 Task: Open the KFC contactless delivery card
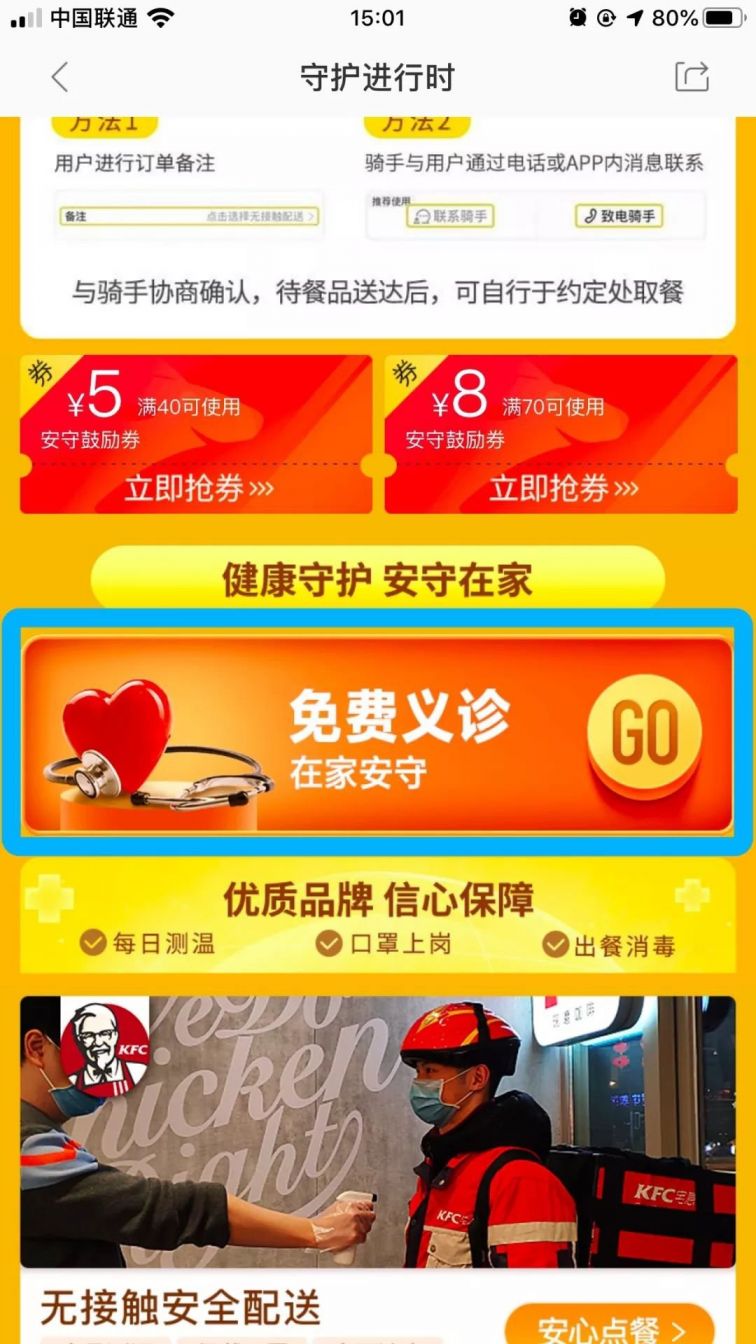pyautogui.click(x=378, y=1130)
